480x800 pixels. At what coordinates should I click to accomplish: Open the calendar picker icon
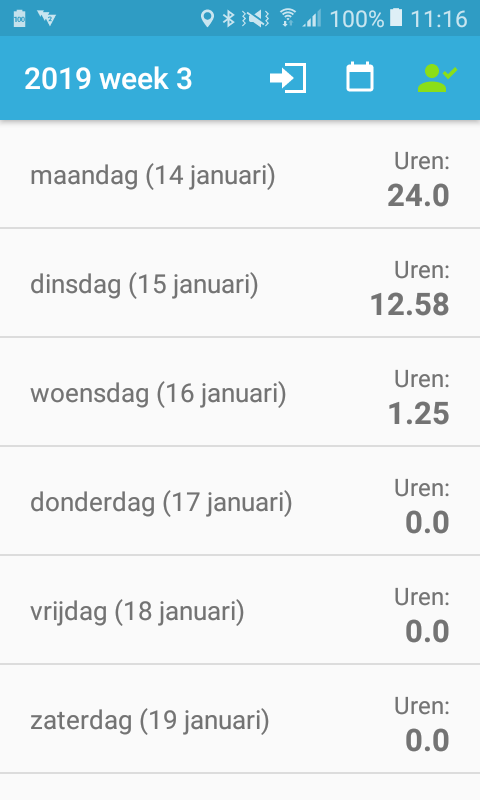[360, 77]
